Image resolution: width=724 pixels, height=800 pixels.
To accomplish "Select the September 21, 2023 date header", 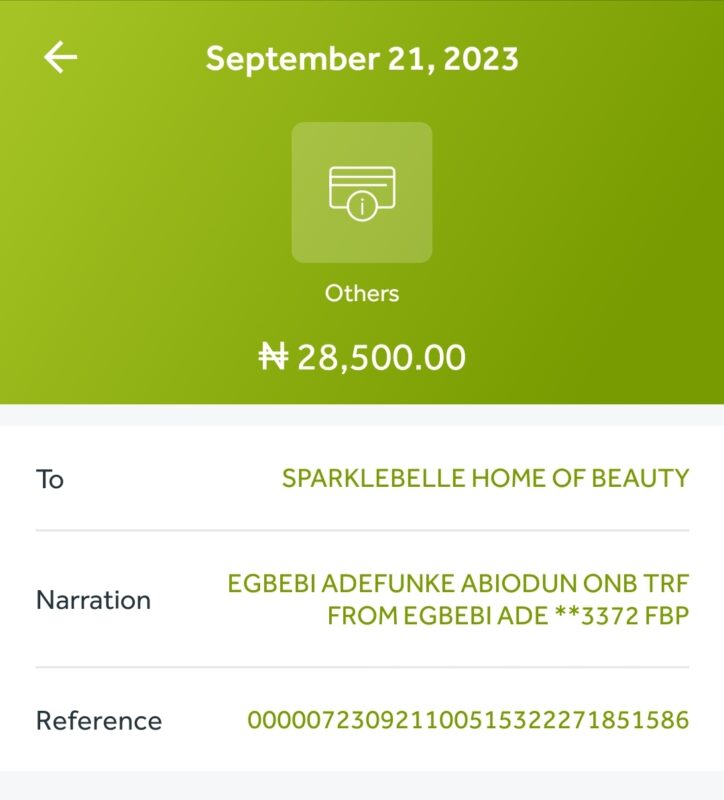I will 362,57.
